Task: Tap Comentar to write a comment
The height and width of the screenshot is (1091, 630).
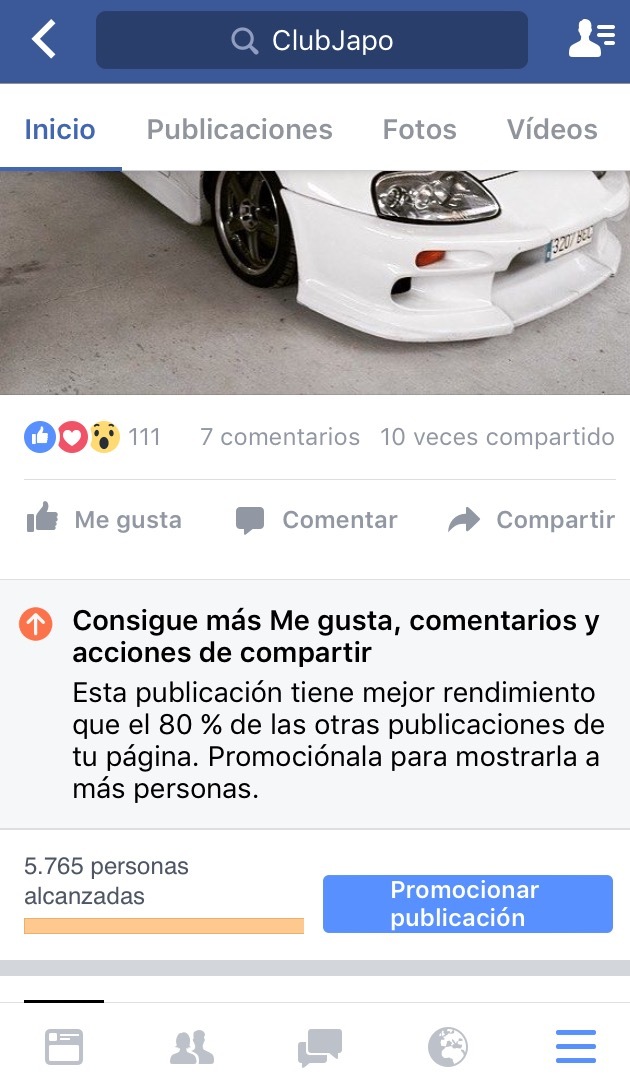Action: coord(317,520)
